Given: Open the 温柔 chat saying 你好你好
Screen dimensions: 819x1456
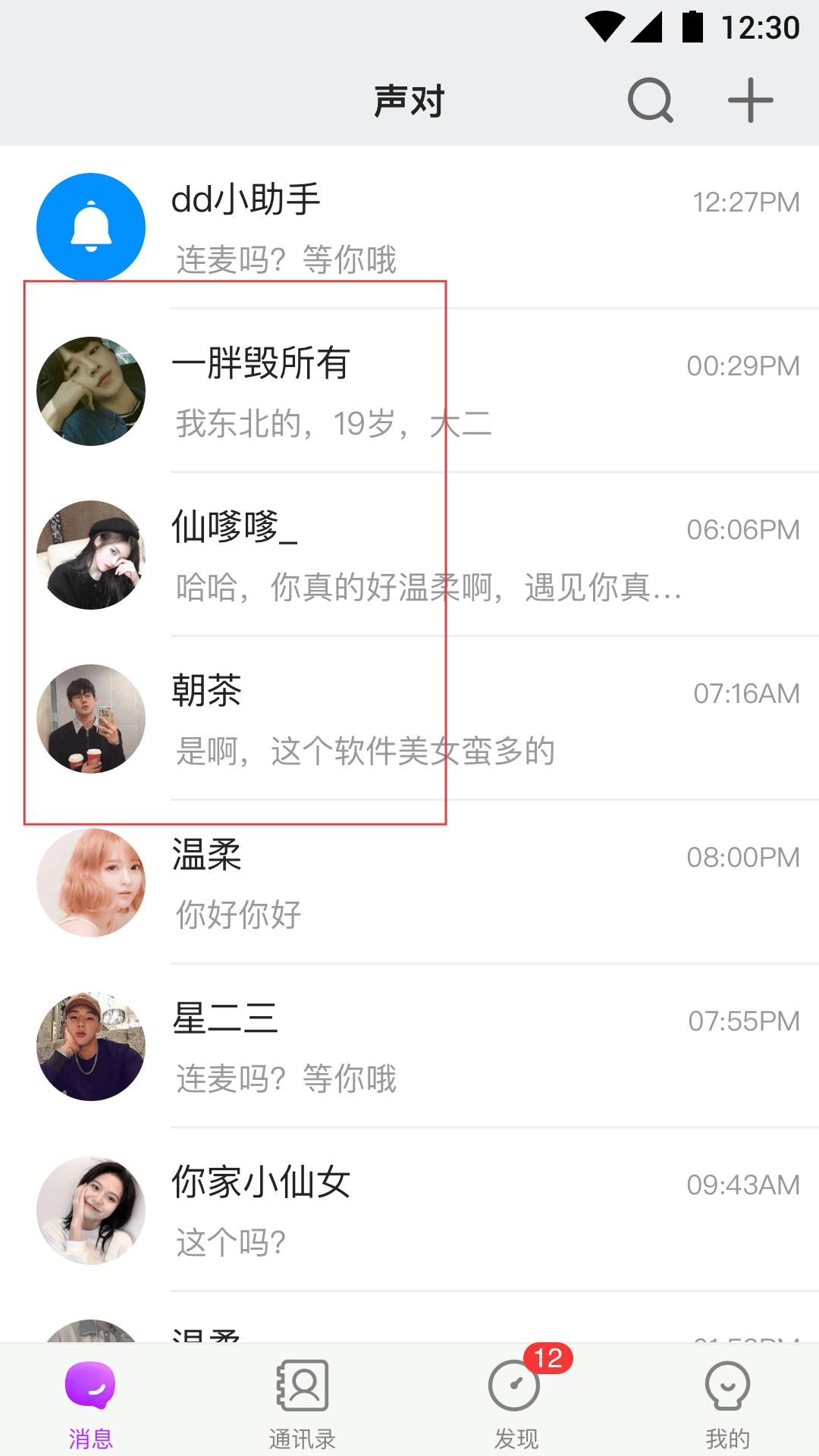Looking at the screenshot, I should coord(409,883).
